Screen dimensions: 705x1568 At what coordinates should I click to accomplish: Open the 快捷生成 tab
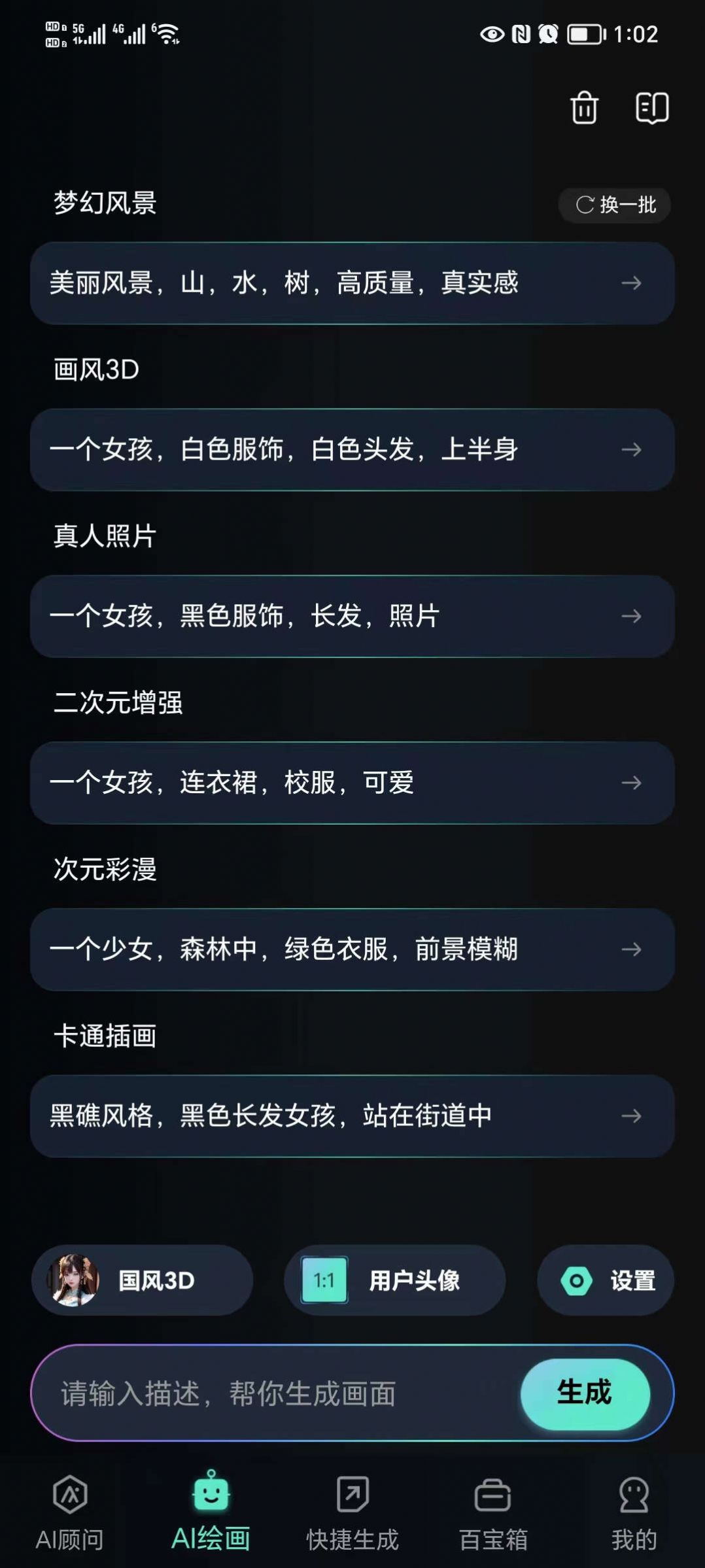[x=352, y=1510]
